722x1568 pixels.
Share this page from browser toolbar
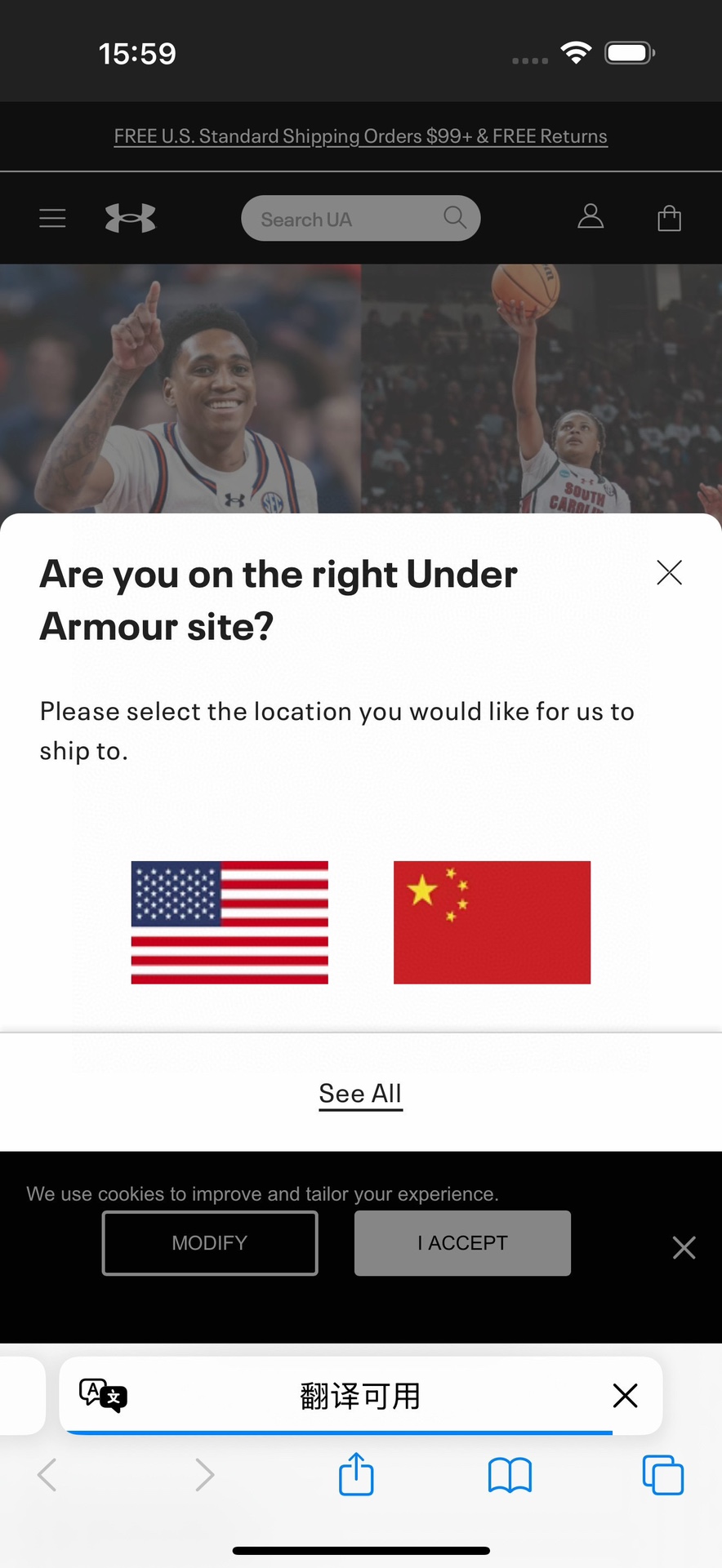point(356,1474)
